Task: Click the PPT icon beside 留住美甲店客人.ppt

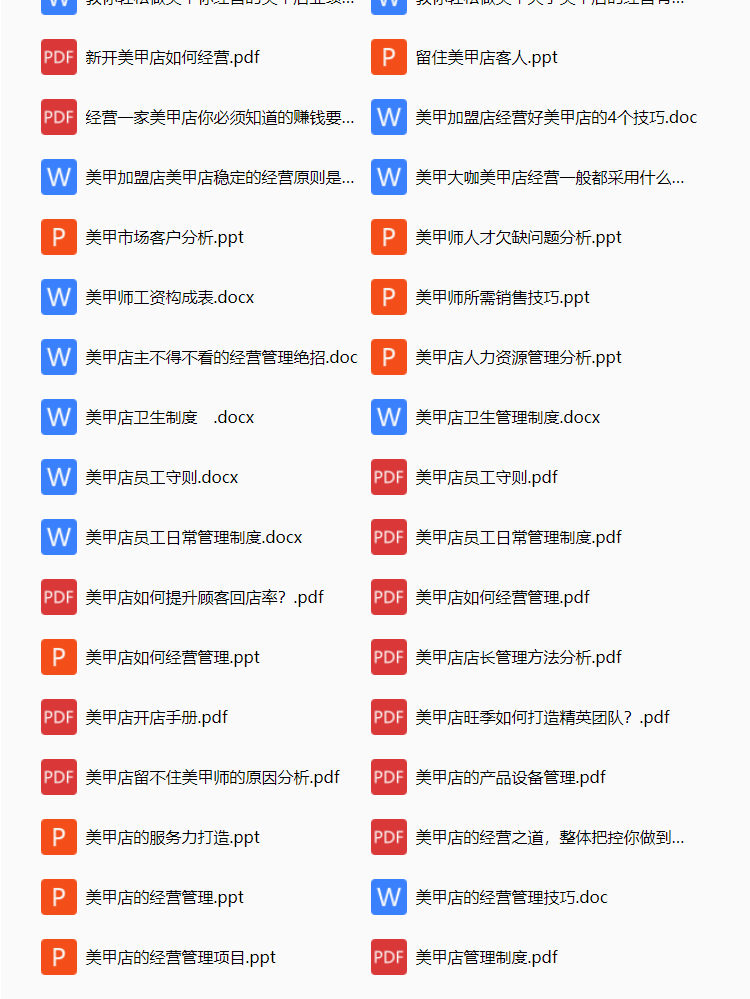Action: [389, 57]
